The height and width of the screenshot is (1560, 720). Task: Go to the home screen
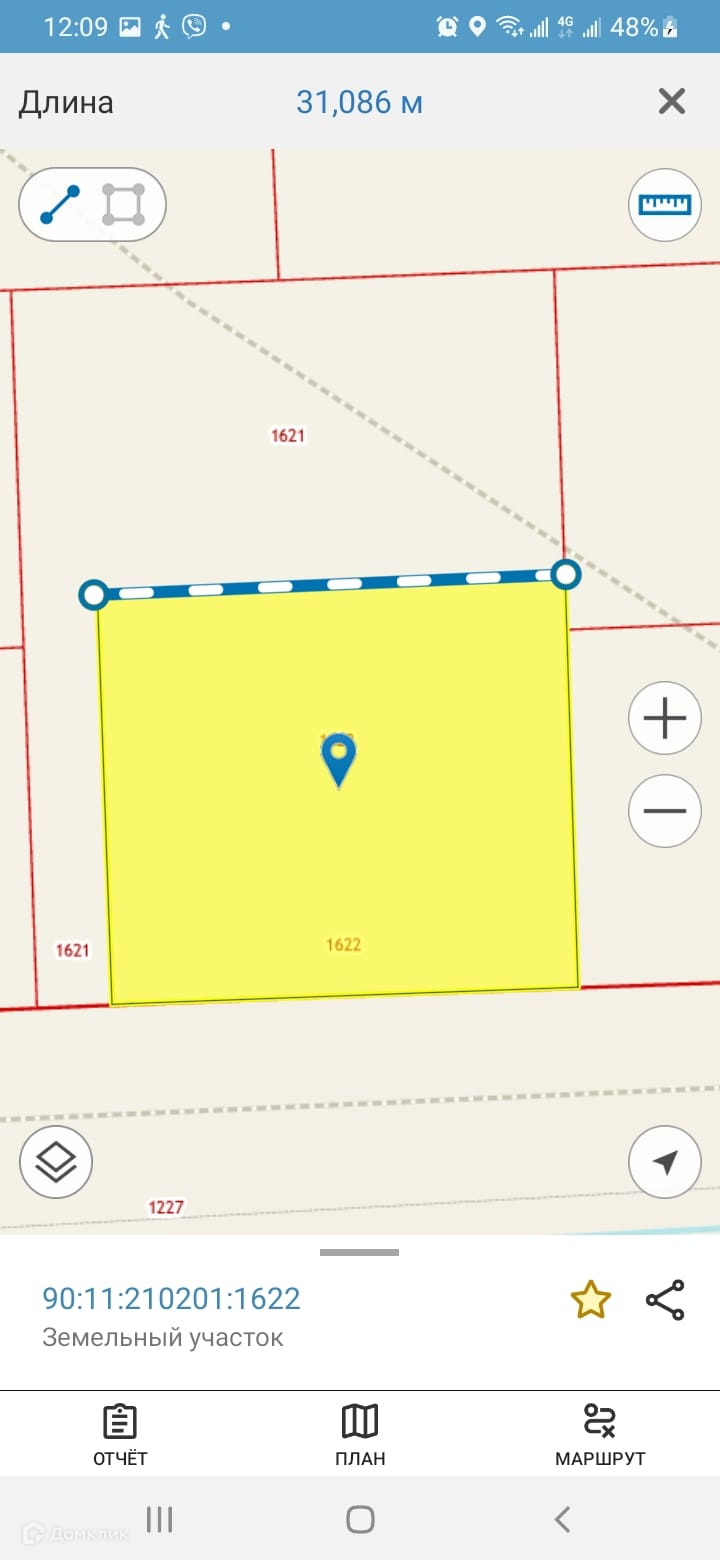pyautogui.click(x=360, y=1520)
